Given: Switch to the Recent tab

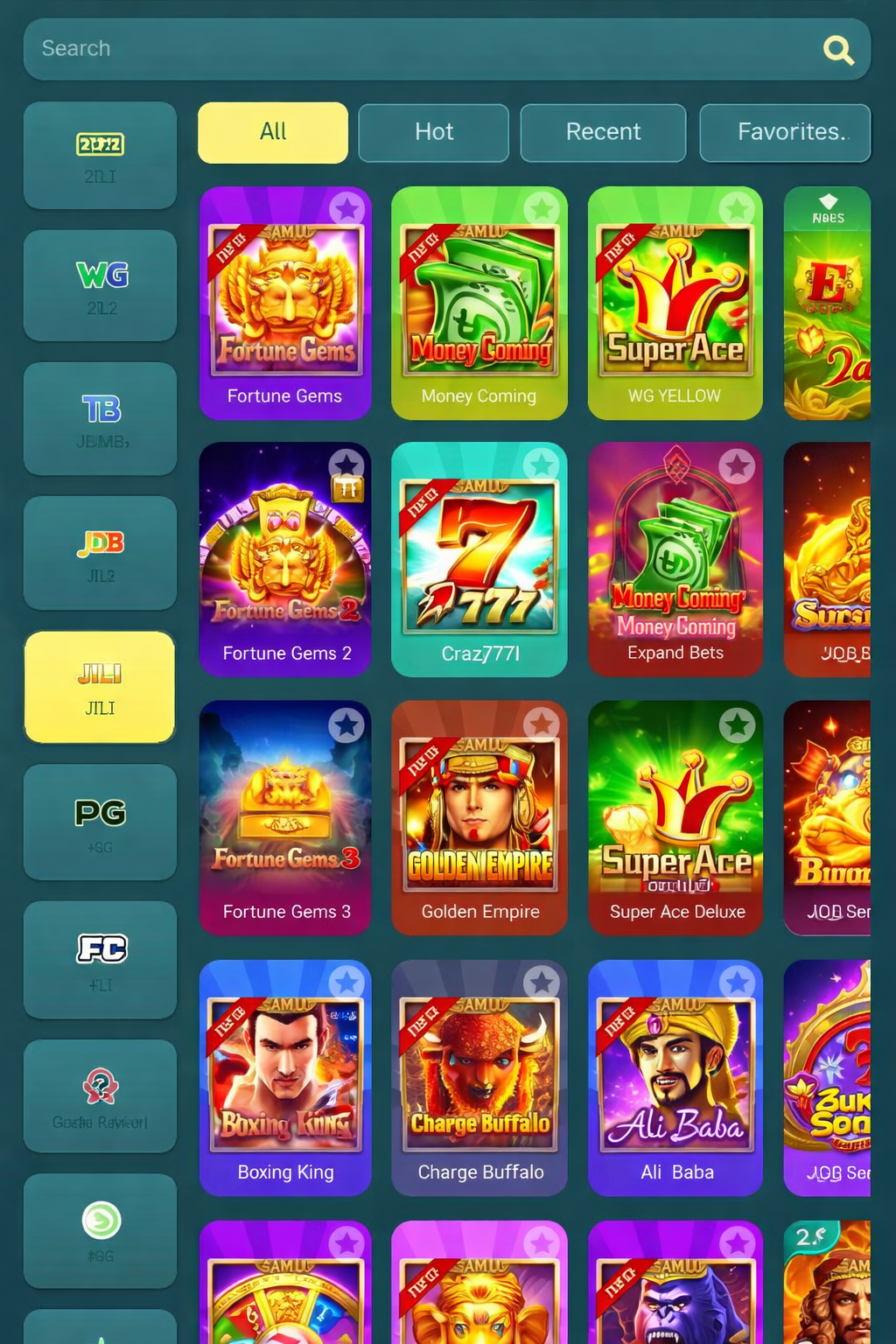Looking at the screenshot, I should [603, 132].
